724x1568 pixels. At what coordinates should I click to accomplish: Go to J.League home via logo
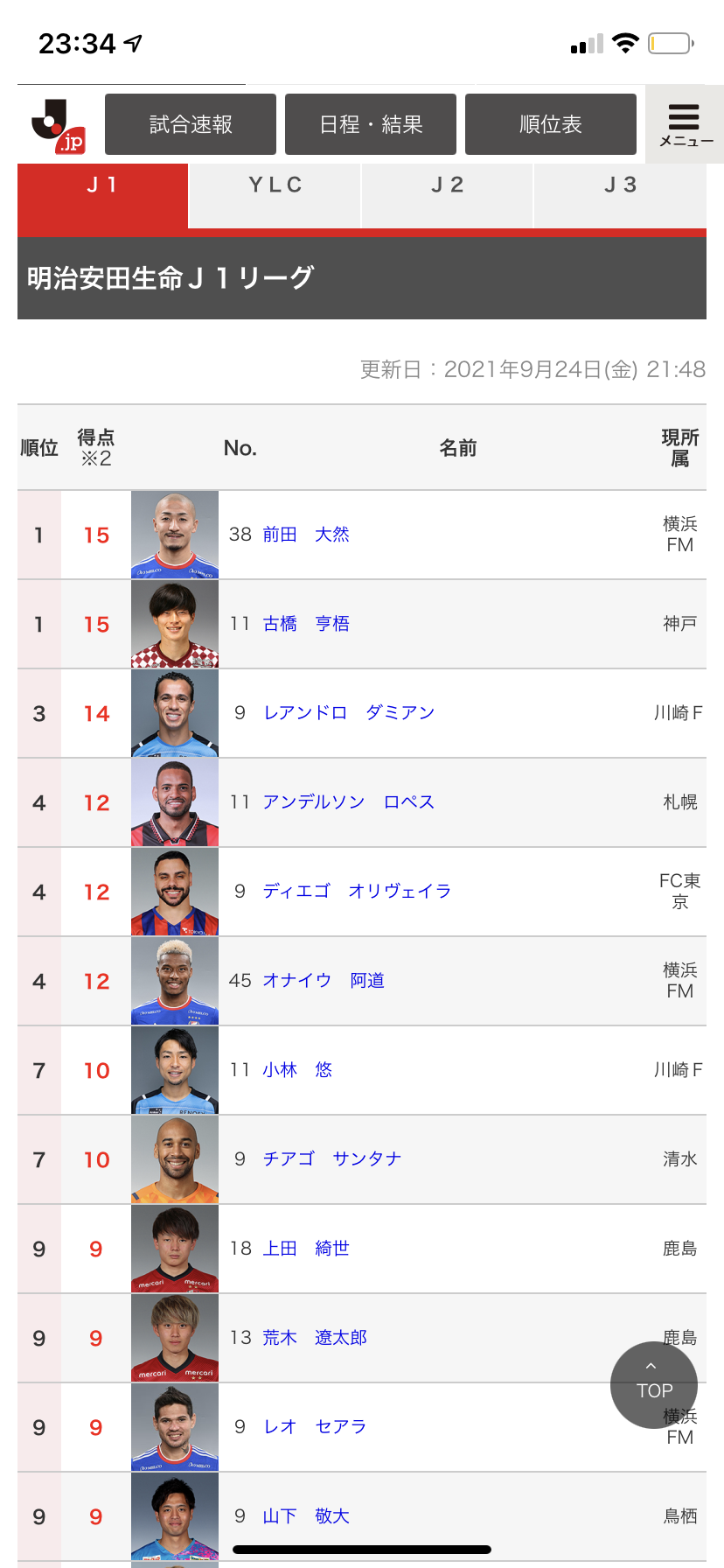coord(59,125)
